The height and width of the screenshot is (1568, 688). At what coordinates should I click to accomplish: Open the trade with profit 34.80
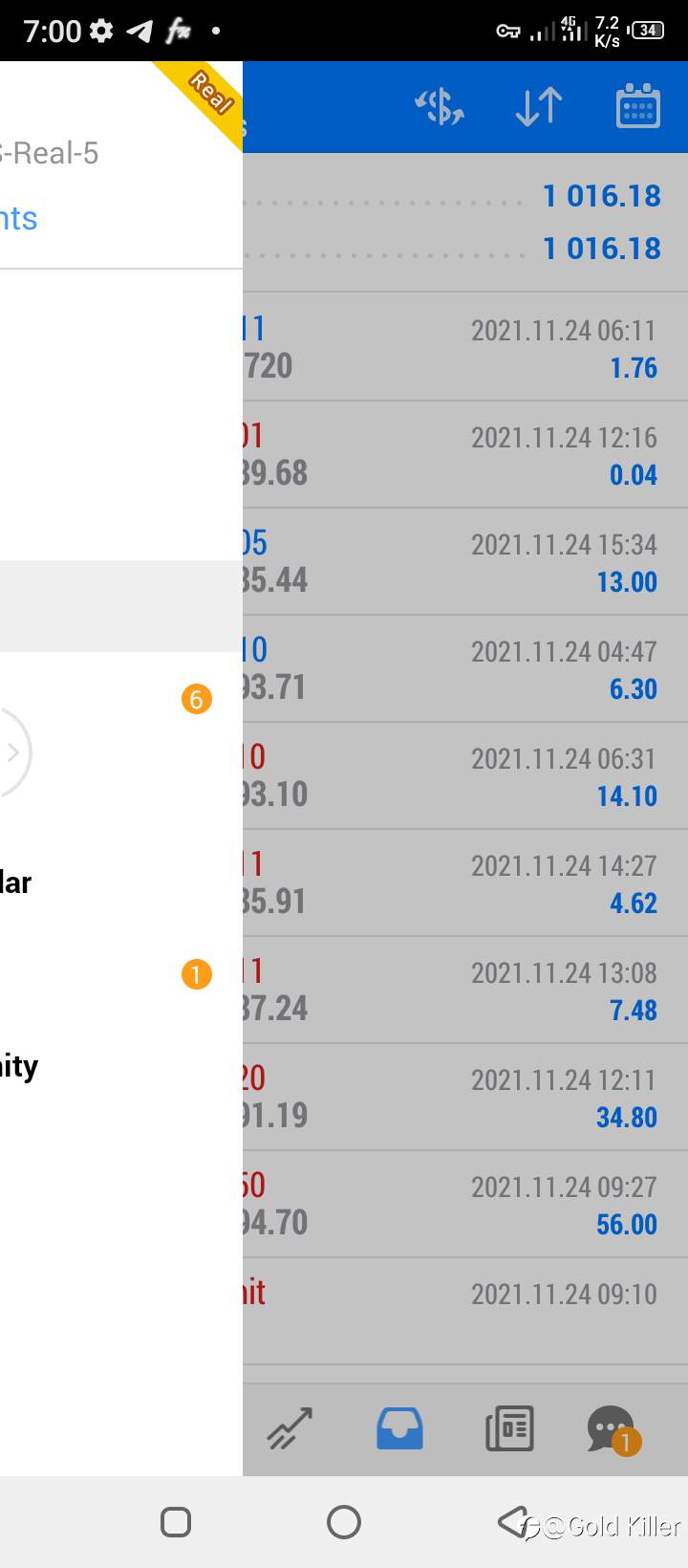click(465, 1097)
